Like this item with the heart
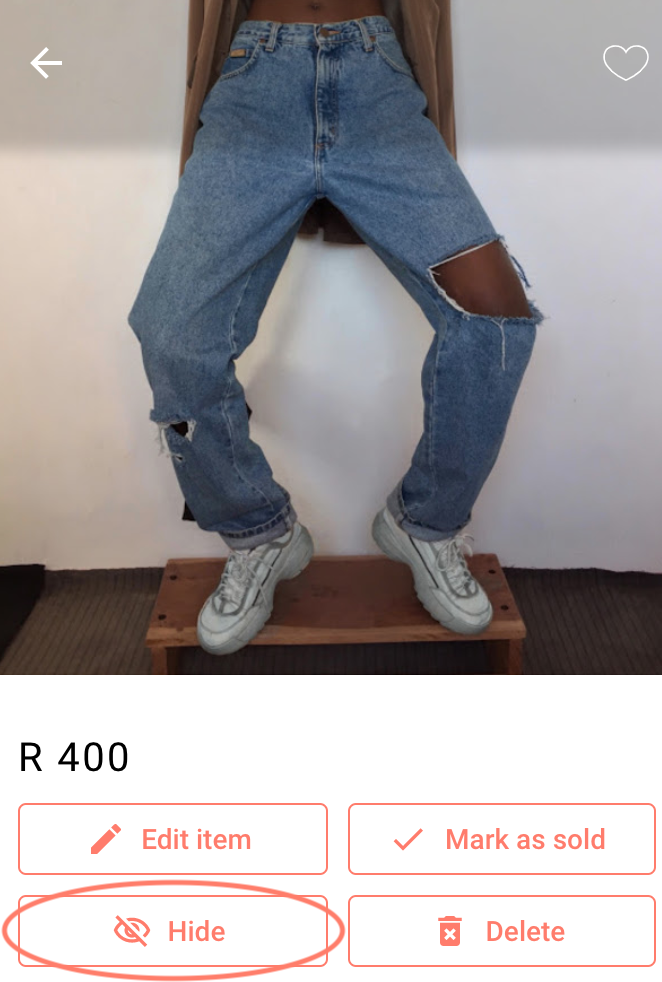662x982 pixels. coord(625,63)
